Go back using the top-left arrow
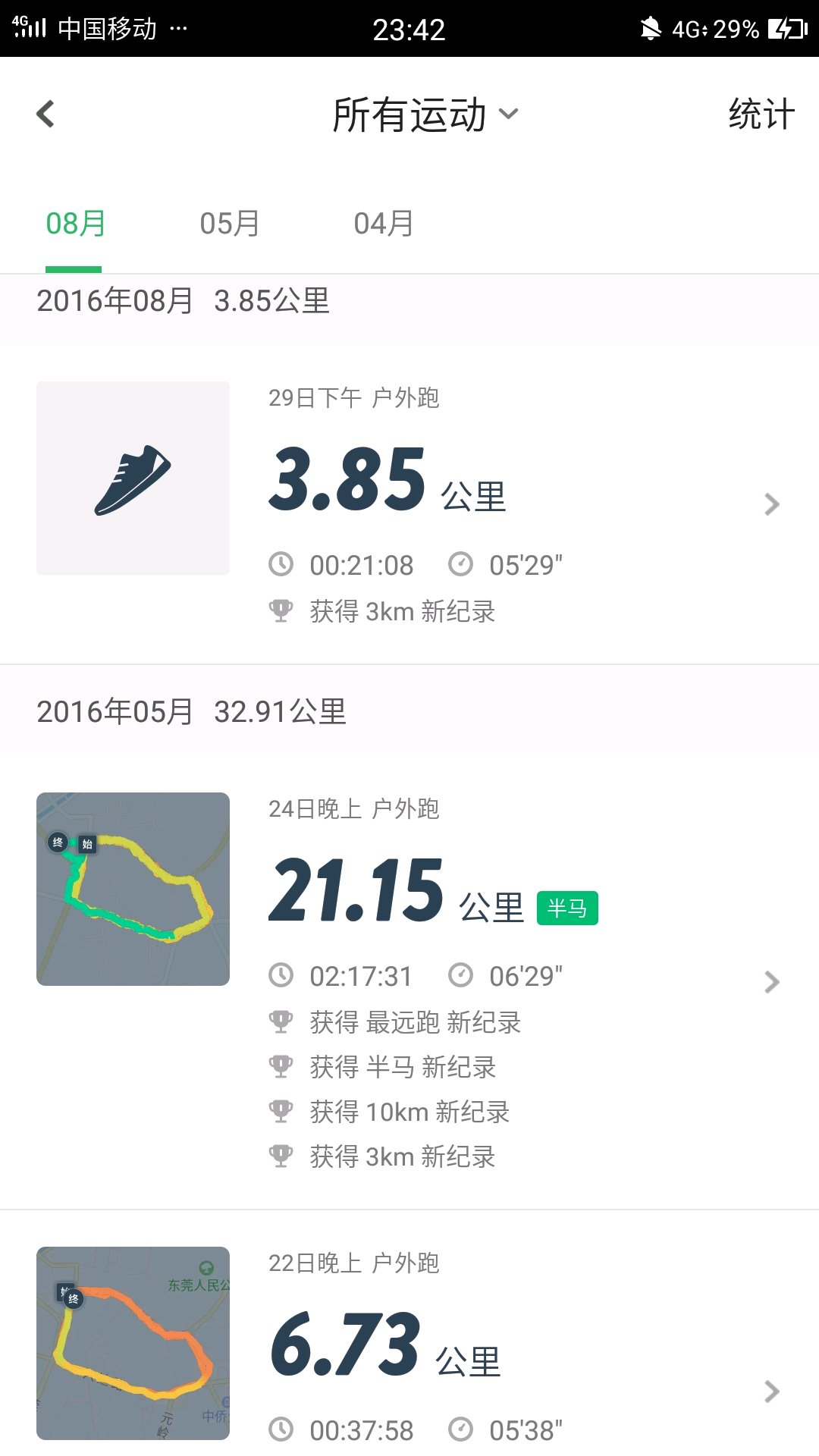Viewport: 819px width, 1456px height. [x=45, y=115]
